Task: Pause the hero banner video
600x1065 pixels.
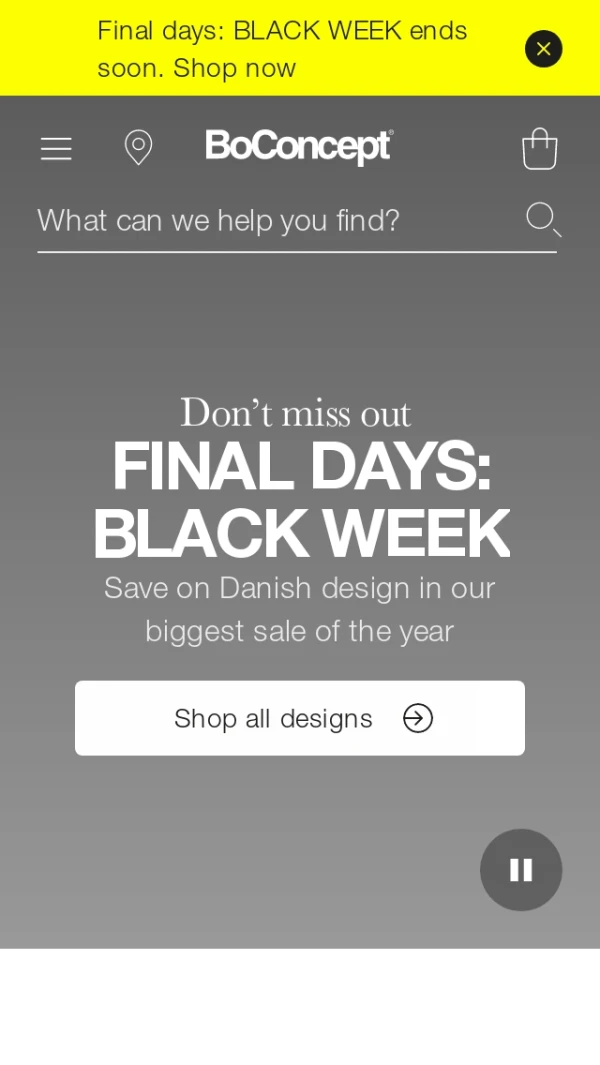Action: [x=520, y=869]
